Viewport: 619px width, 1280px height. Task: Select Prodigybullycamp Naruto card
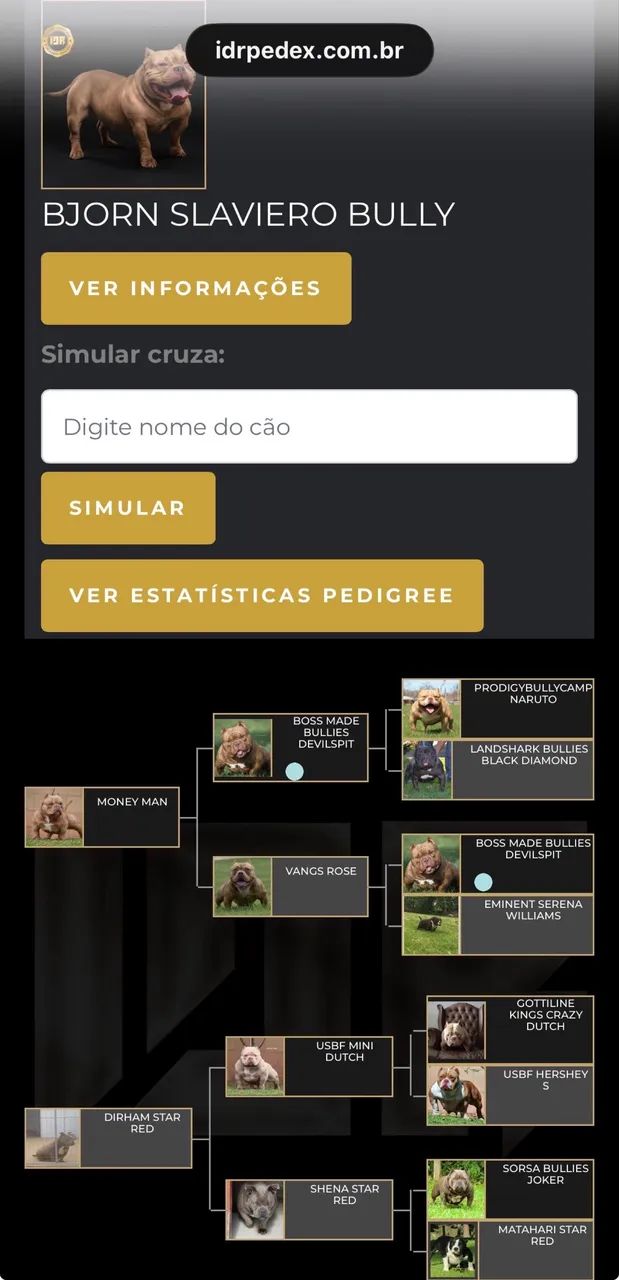click(498, 708)
